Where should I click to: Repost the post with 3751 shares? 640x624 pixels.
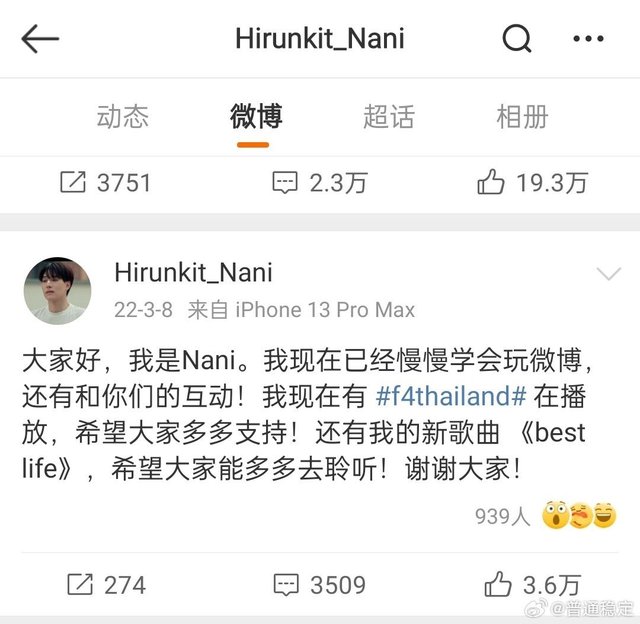106,182
